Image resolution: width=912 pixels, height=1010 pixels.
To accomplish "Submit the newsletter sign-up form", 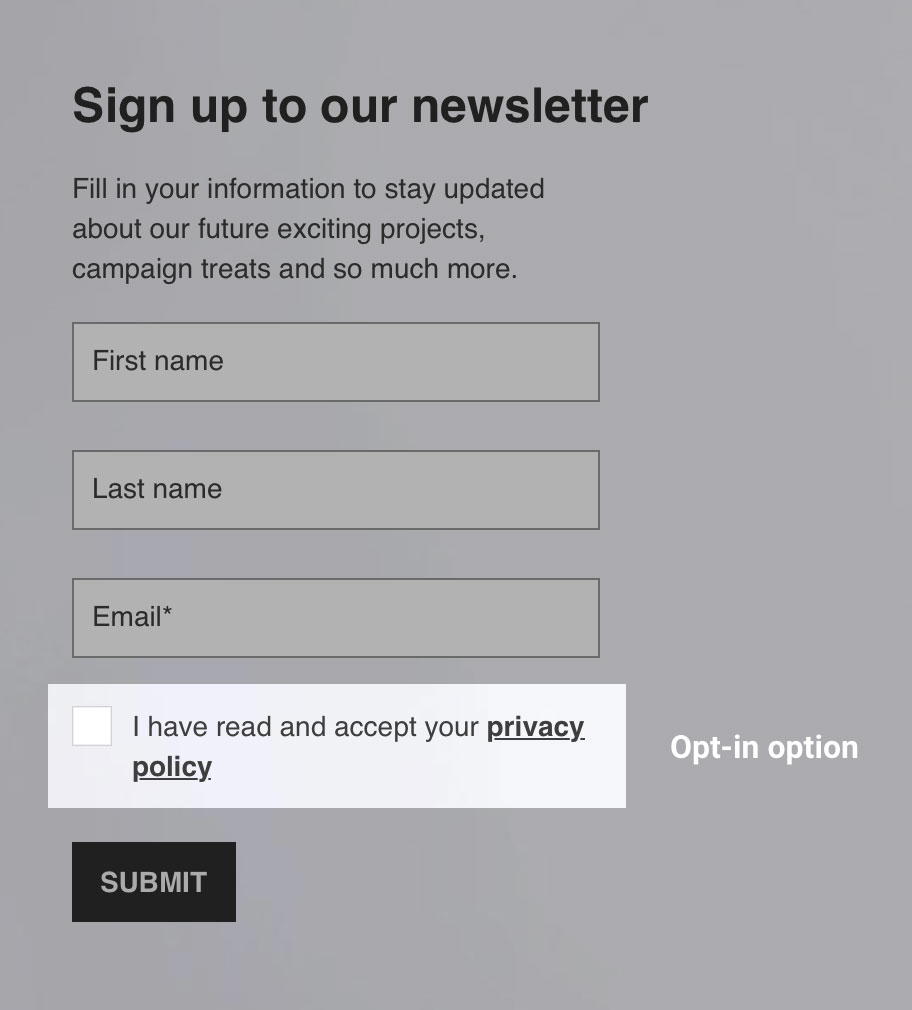I will pyautogui.click(x=154, y=882).
